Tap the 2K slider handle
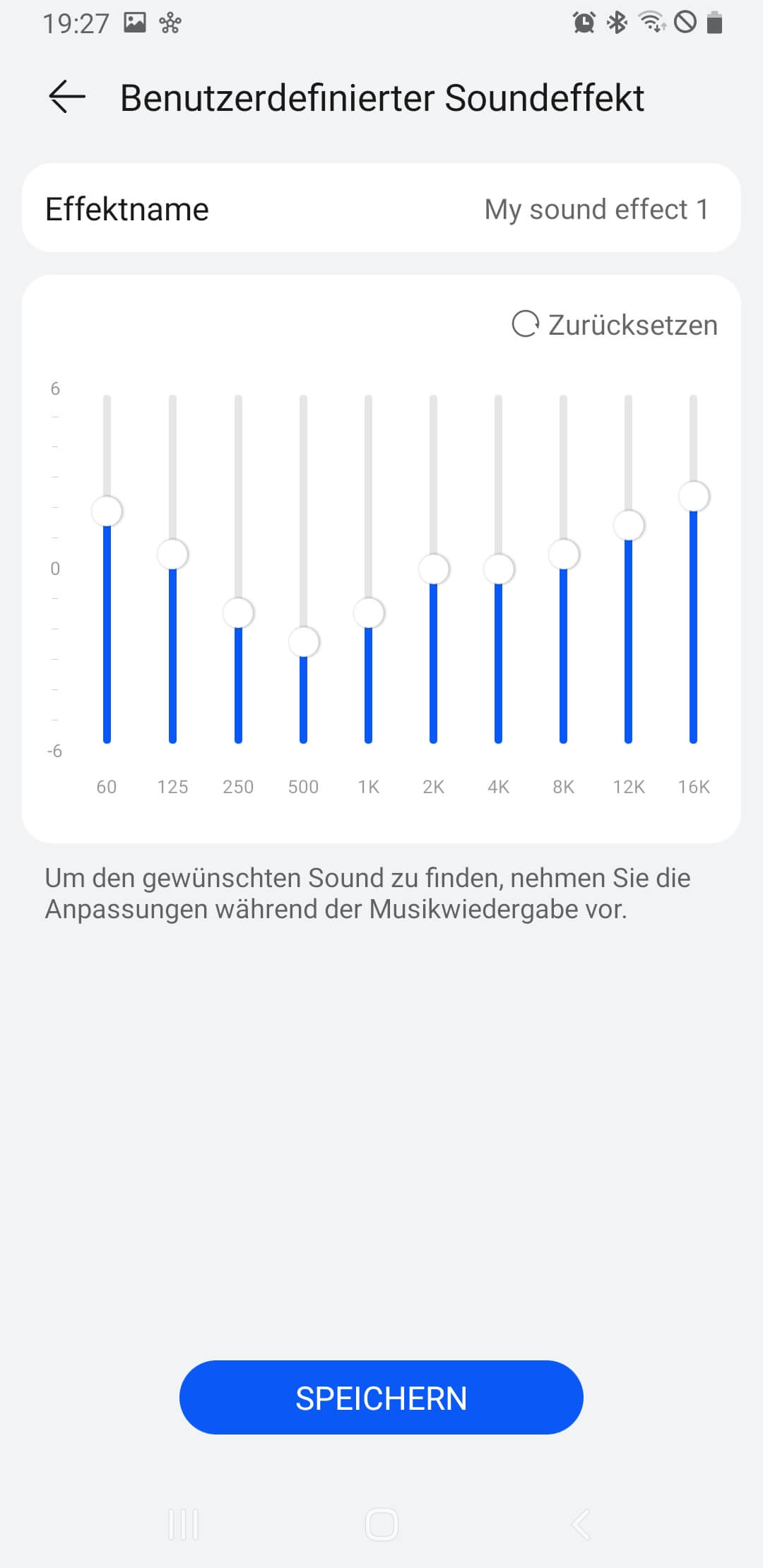 tap(434, 569)
